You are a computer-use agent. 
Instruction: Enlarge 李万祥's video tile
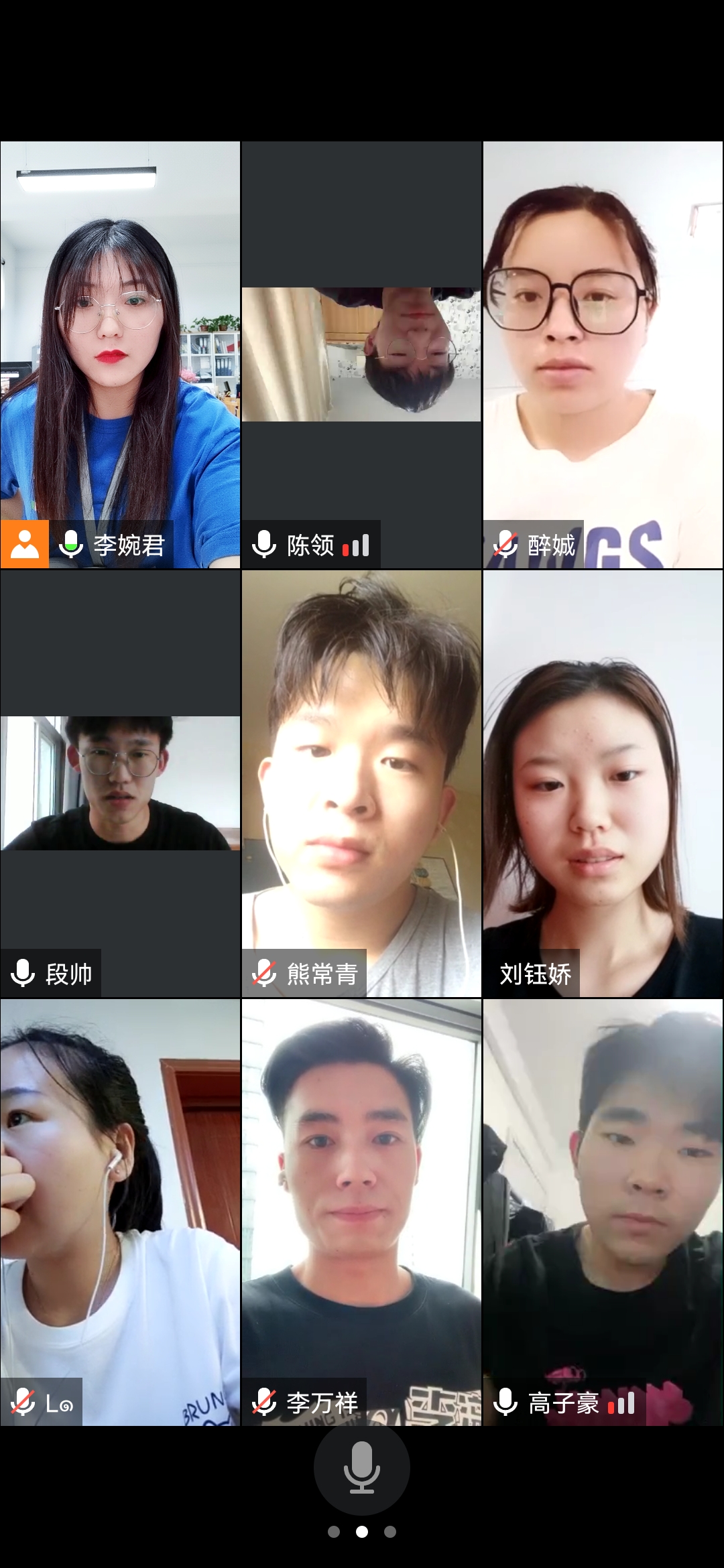click(361, 1212)
